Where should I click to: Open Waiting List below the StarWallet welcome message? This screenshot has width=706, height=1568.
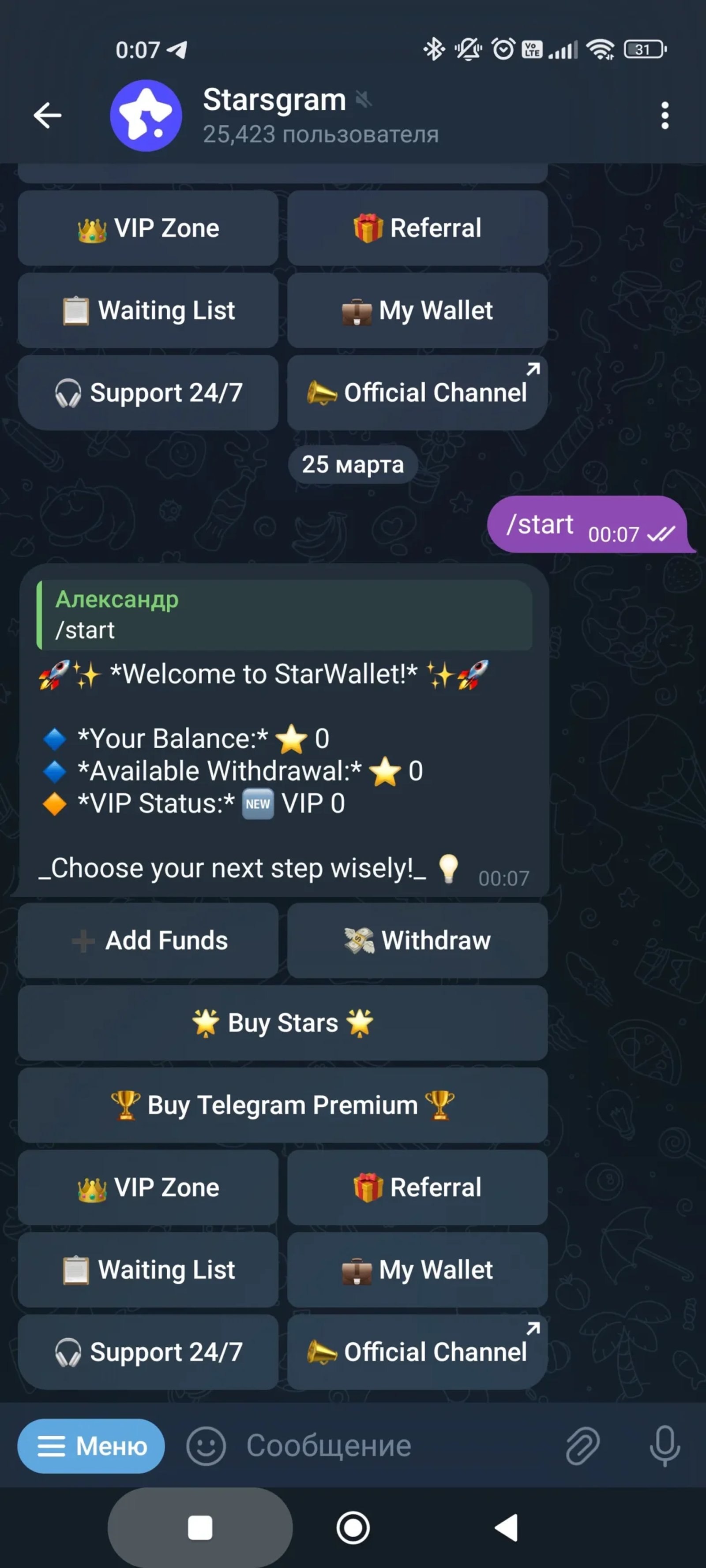point(148,1270)
